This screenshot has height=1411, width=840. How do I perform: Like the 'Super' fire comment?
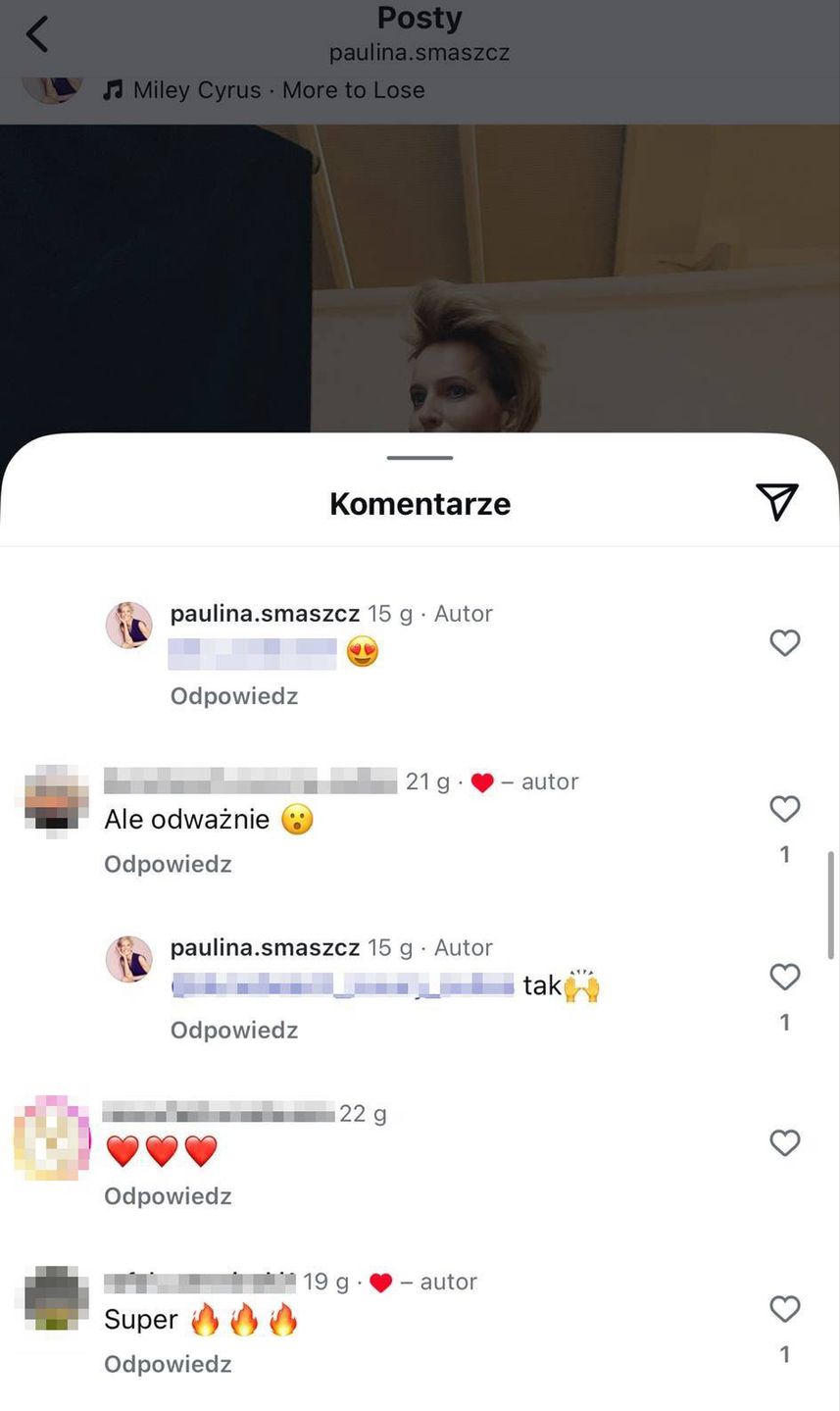784,1309
